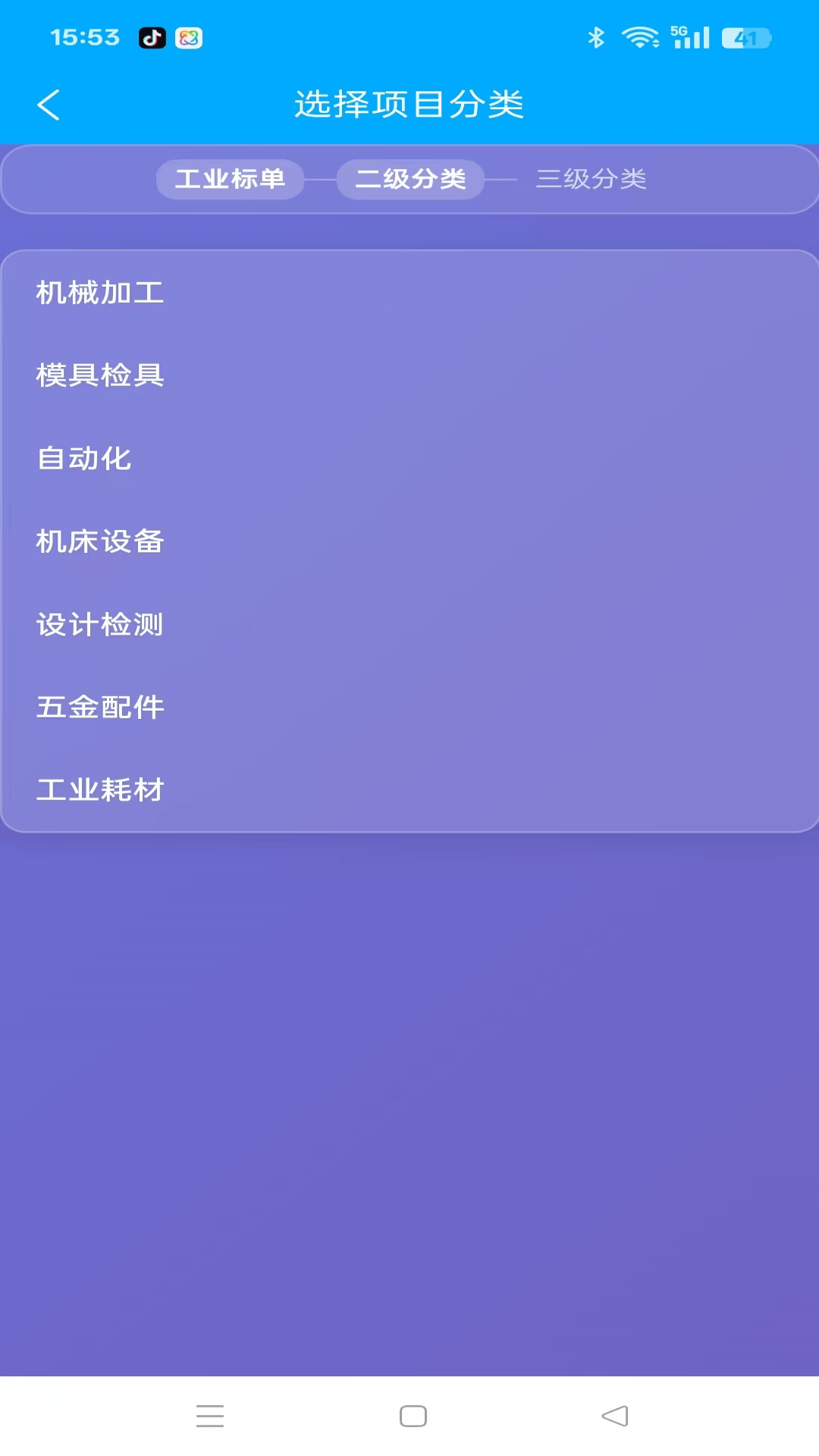The image size is (819, 1456).
Task: Open the 三级分类 step
Action: click(x=592, y=179)
